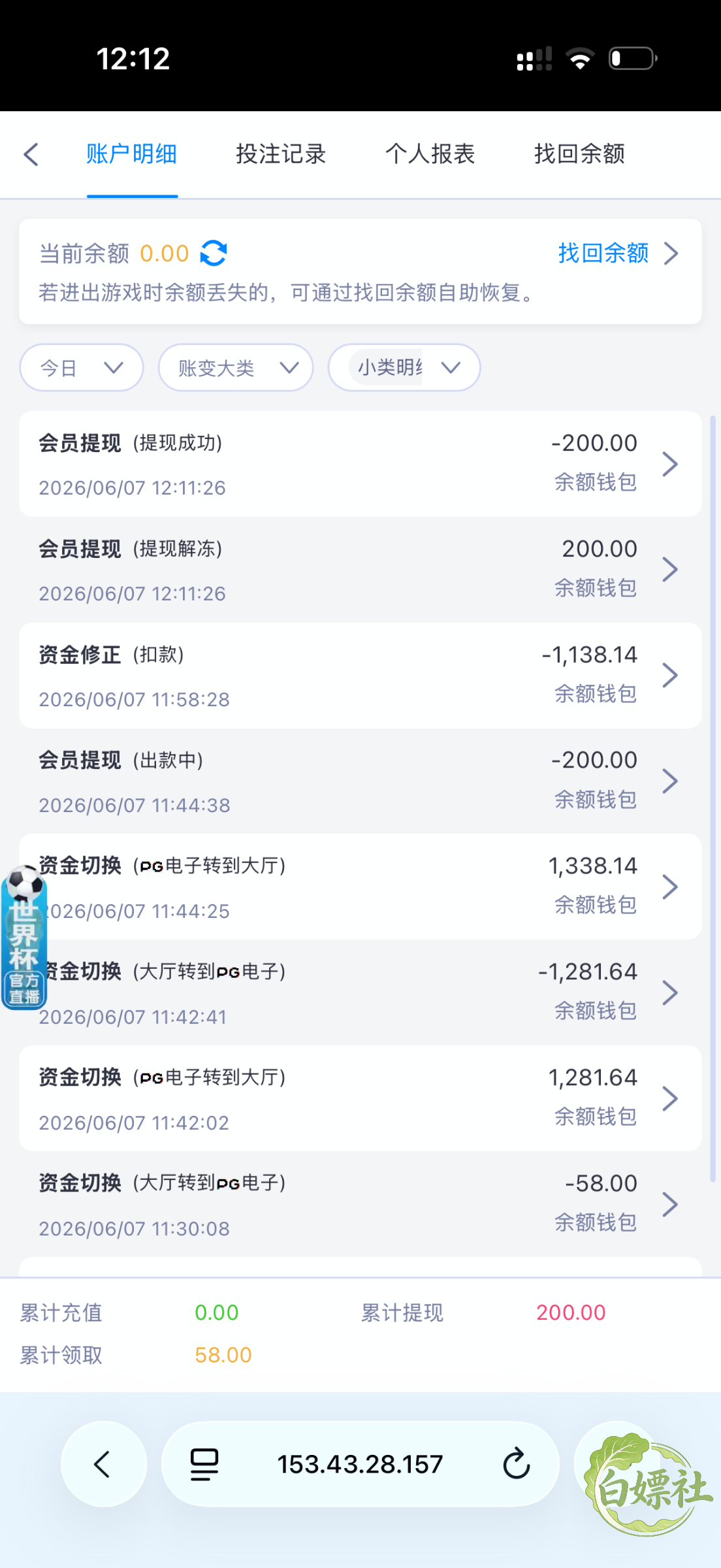This screenshot has height=1568, width=721.
Task: Open the 会员提现 (提现解冻) record
Action: click(360, 570)
